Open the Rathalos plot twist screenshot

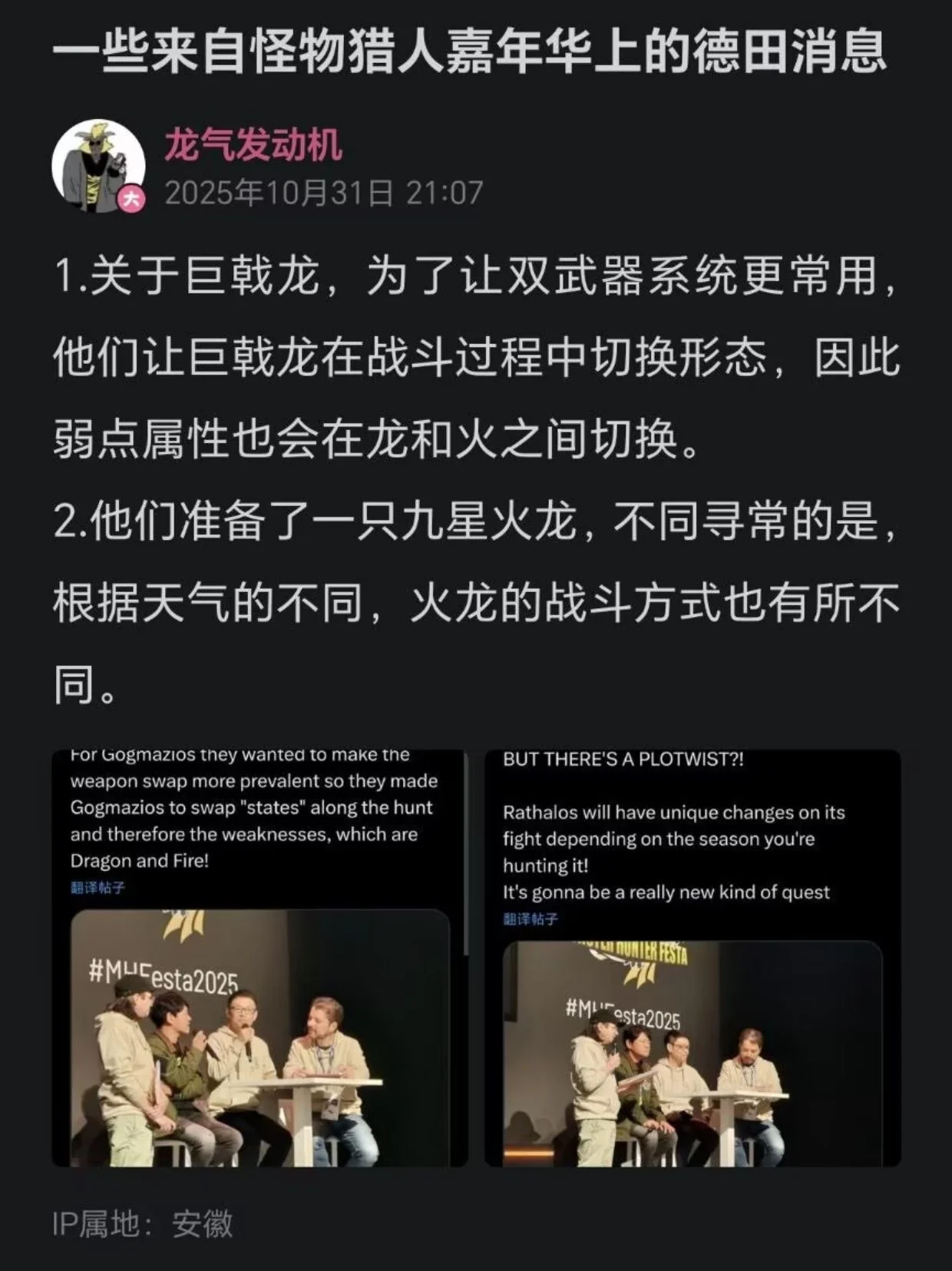(693, 958)
